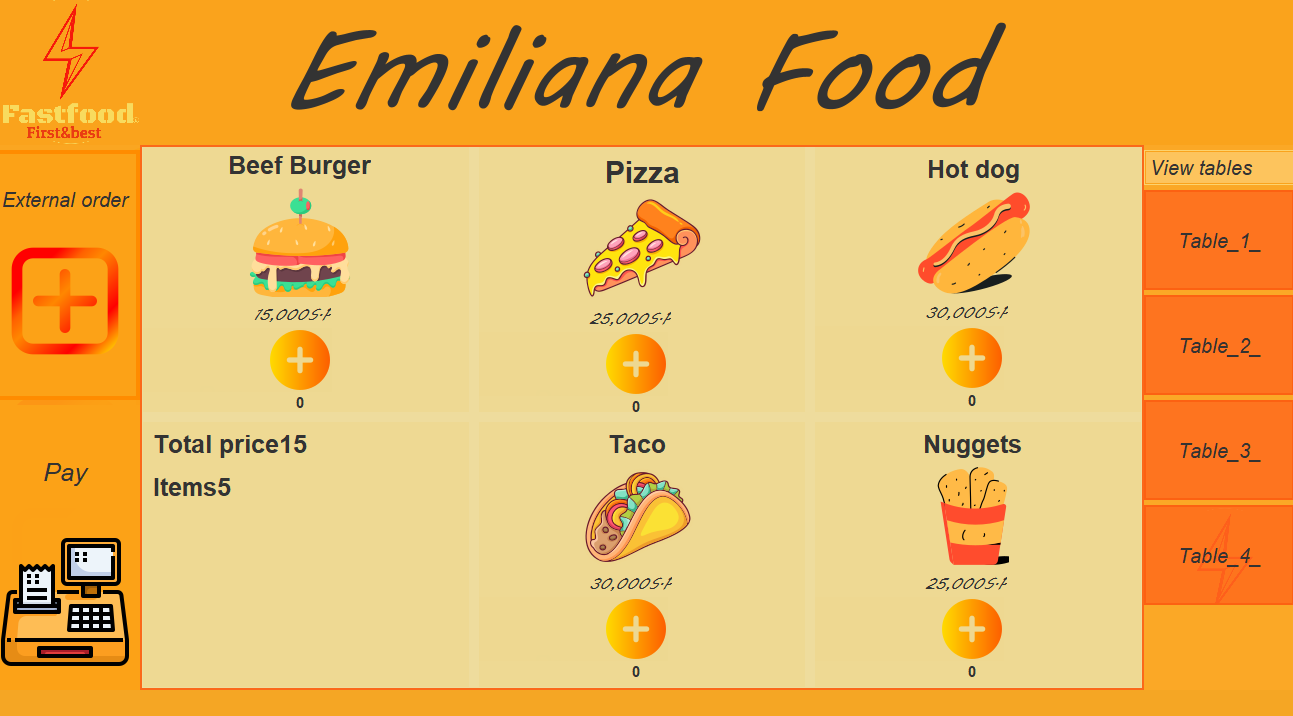Add a Beef Burger to the order
The height and width of the screenshot is (716, 1293).
coord(300,360)
